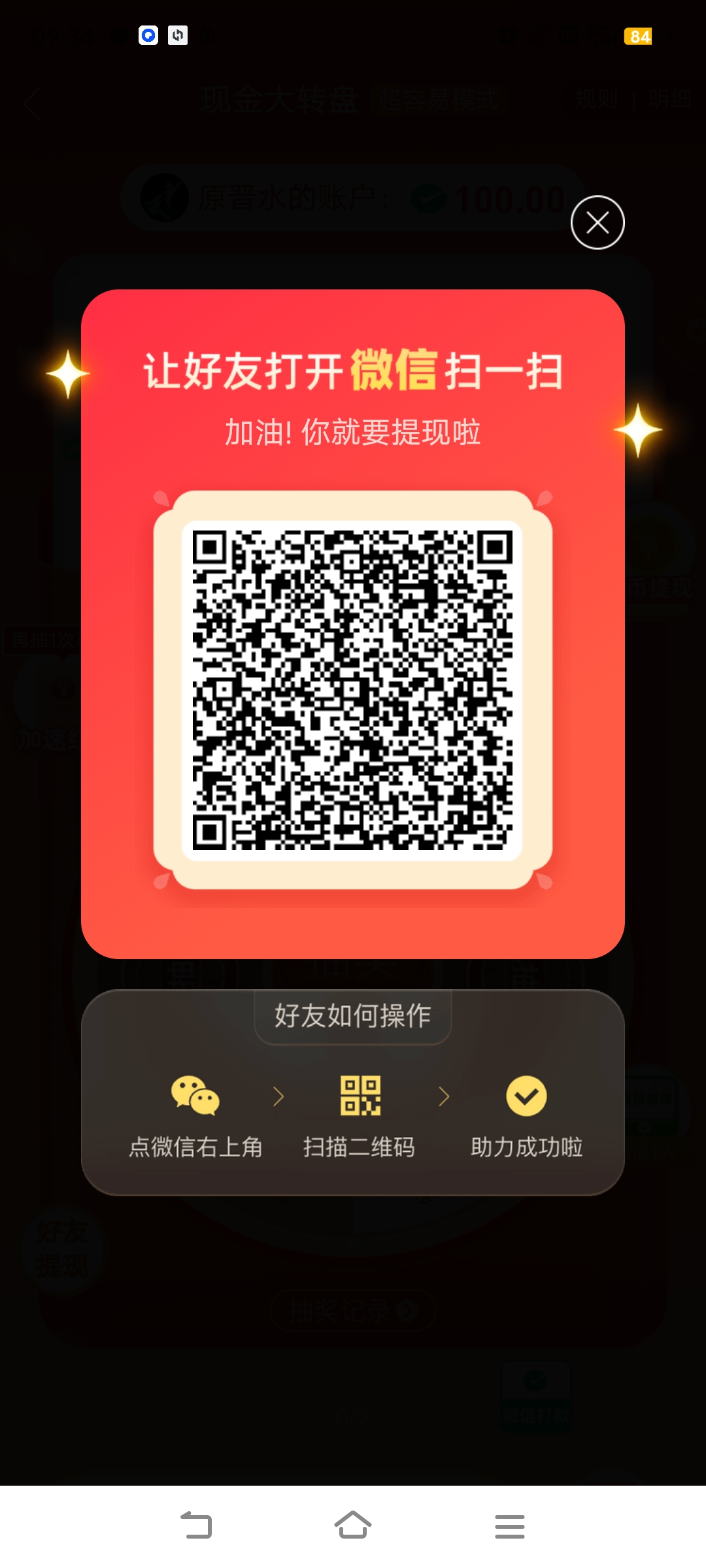
Task: Go to the home screen
Action: [x=353, y=1526]
